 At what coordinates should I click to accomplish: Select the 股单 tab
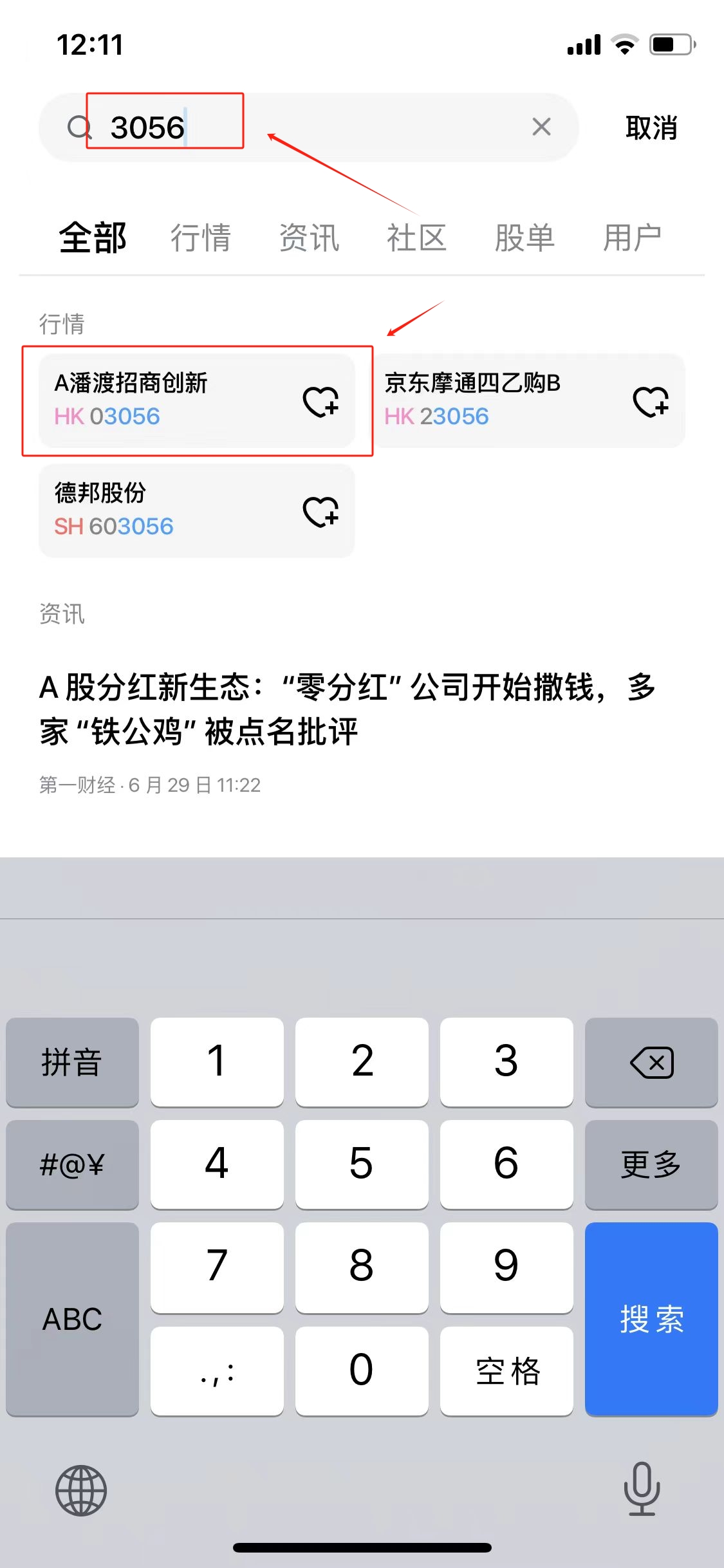click(x=524, y=238)
